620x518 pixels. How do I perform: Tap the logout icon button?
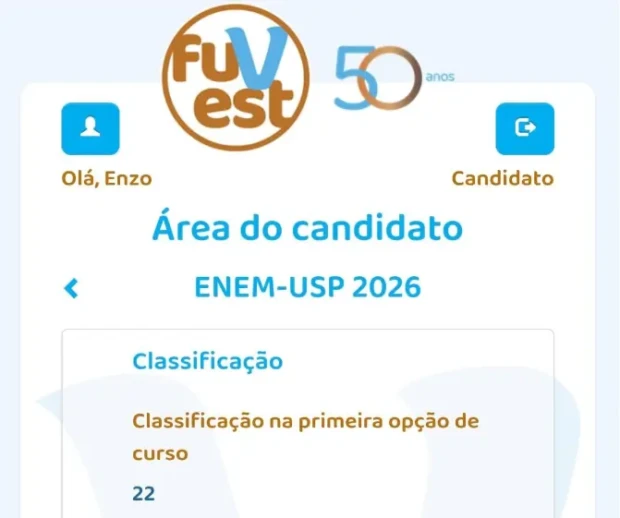525,129
